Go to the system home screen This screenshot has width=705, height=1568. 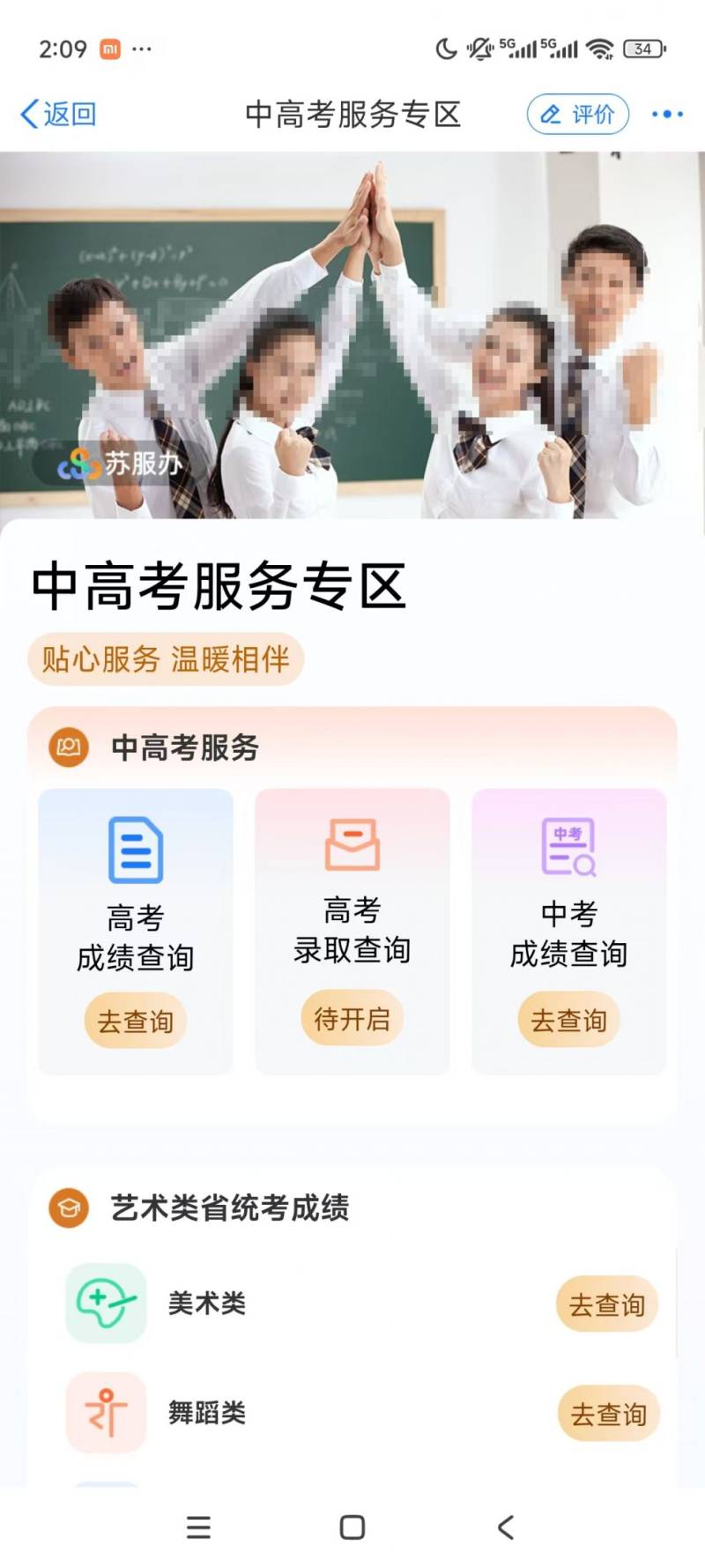click(352, 1527)
